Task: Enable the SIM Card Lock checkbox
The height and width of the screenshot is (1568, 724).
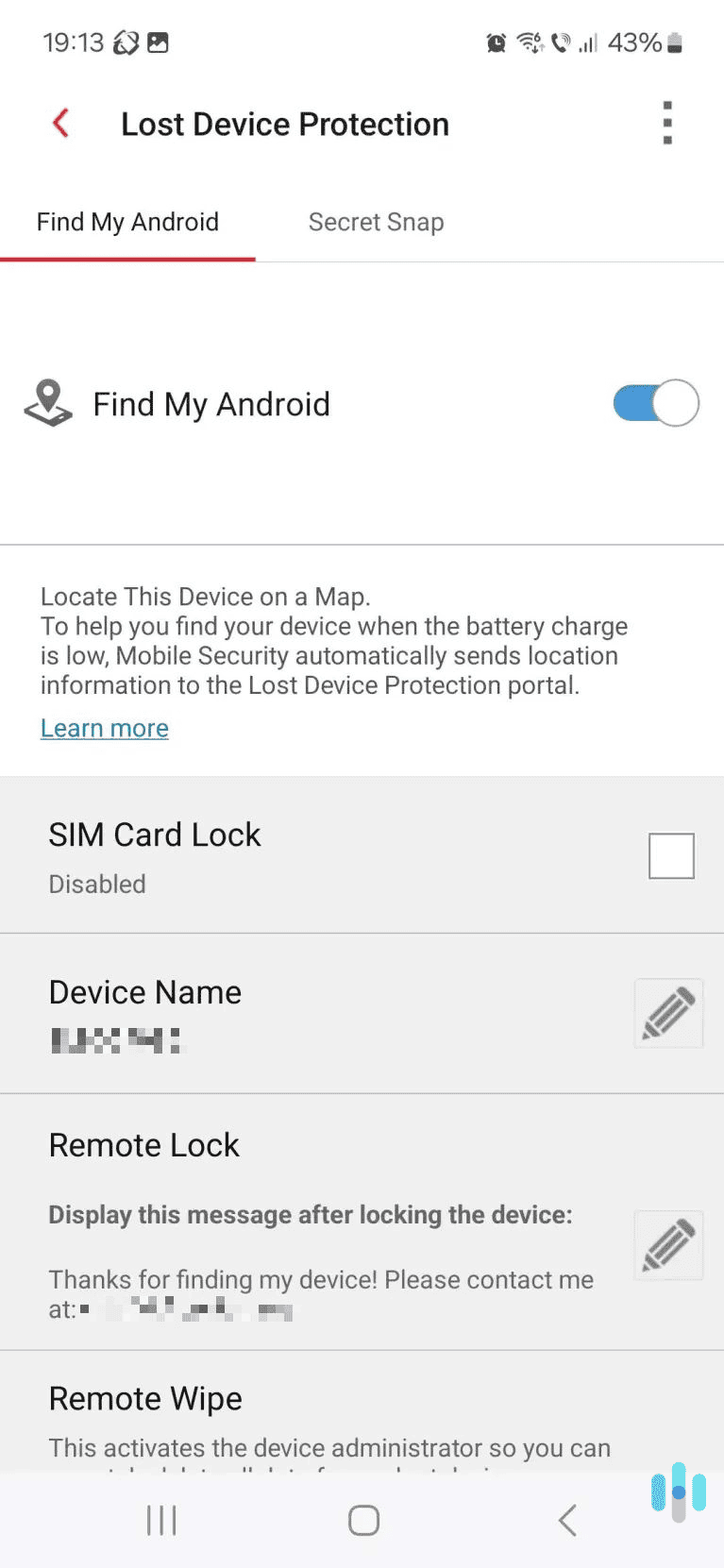Action: [x=669, y=854]
